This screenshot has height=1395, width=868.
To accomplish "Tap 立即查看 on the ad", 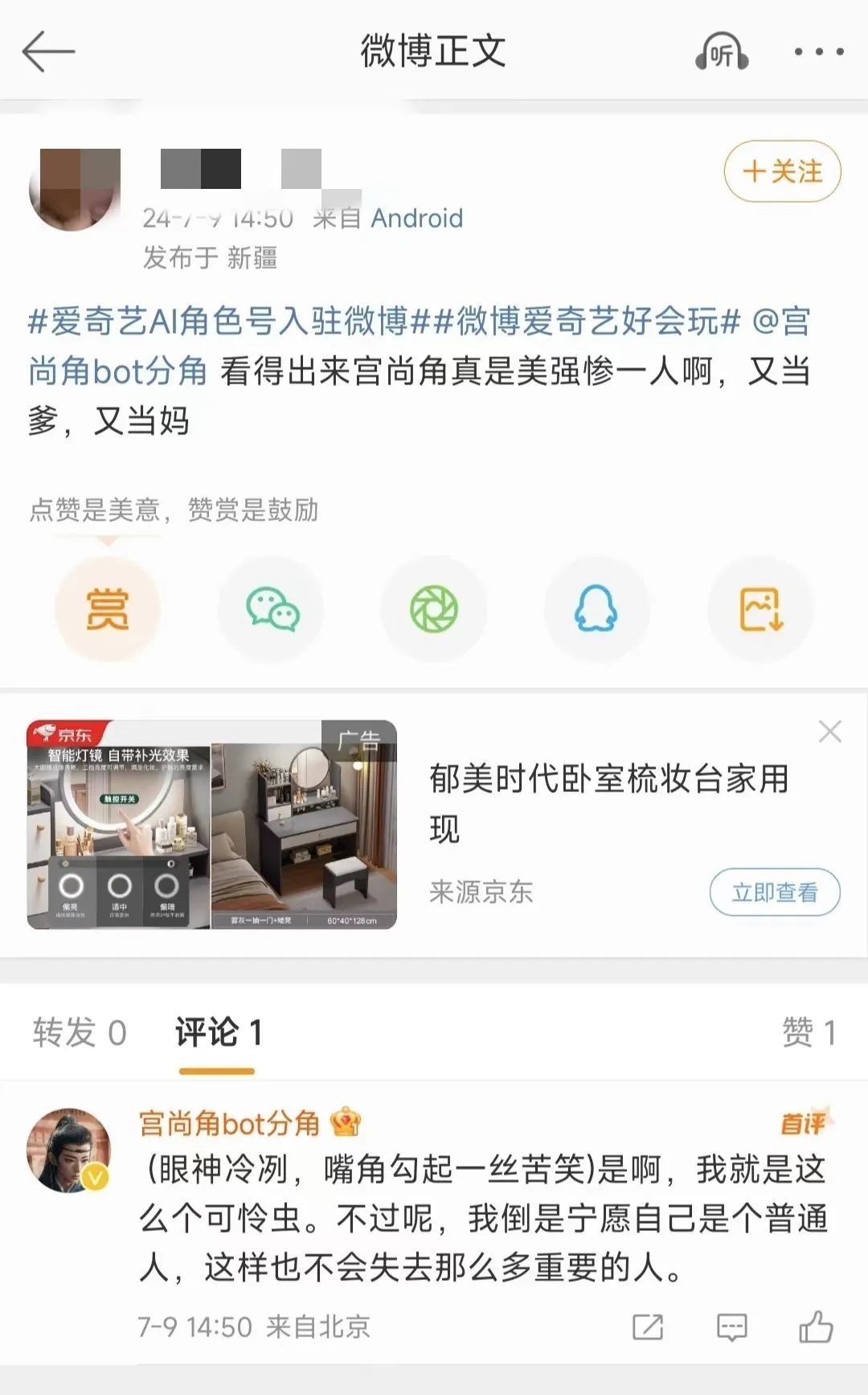I will [x=774, y=892].
